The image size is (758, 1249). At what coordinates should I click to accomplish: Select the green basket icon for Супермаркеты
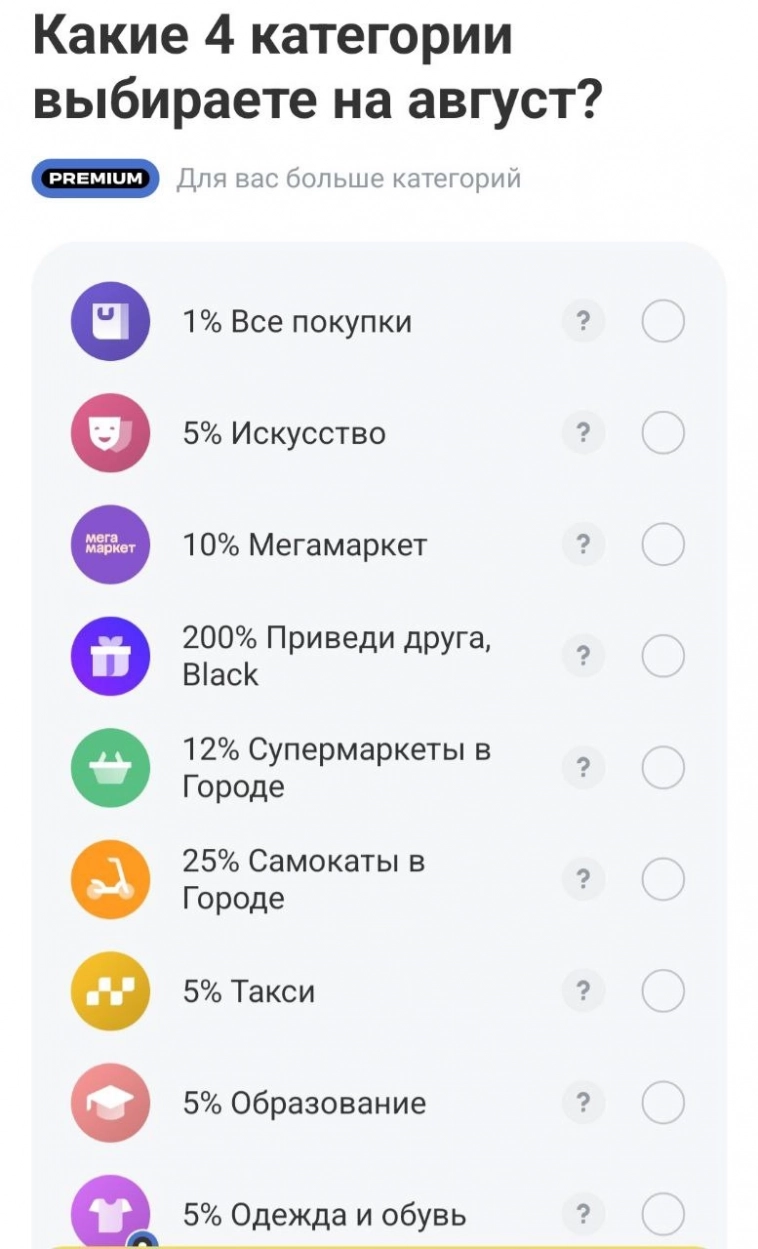pos(110,768)
